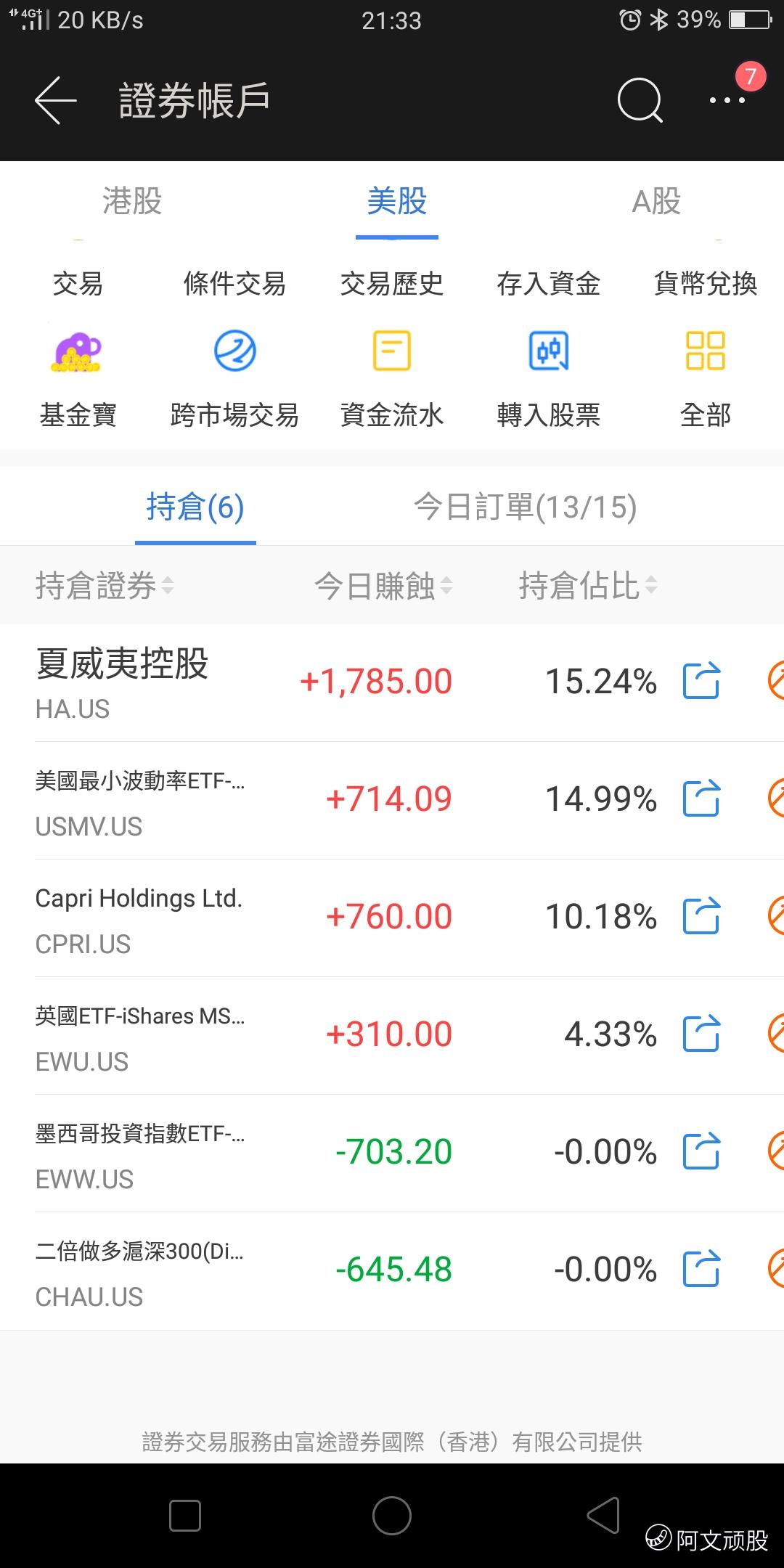
Task: View 資金流水 records
Action: tap(391, 377)
